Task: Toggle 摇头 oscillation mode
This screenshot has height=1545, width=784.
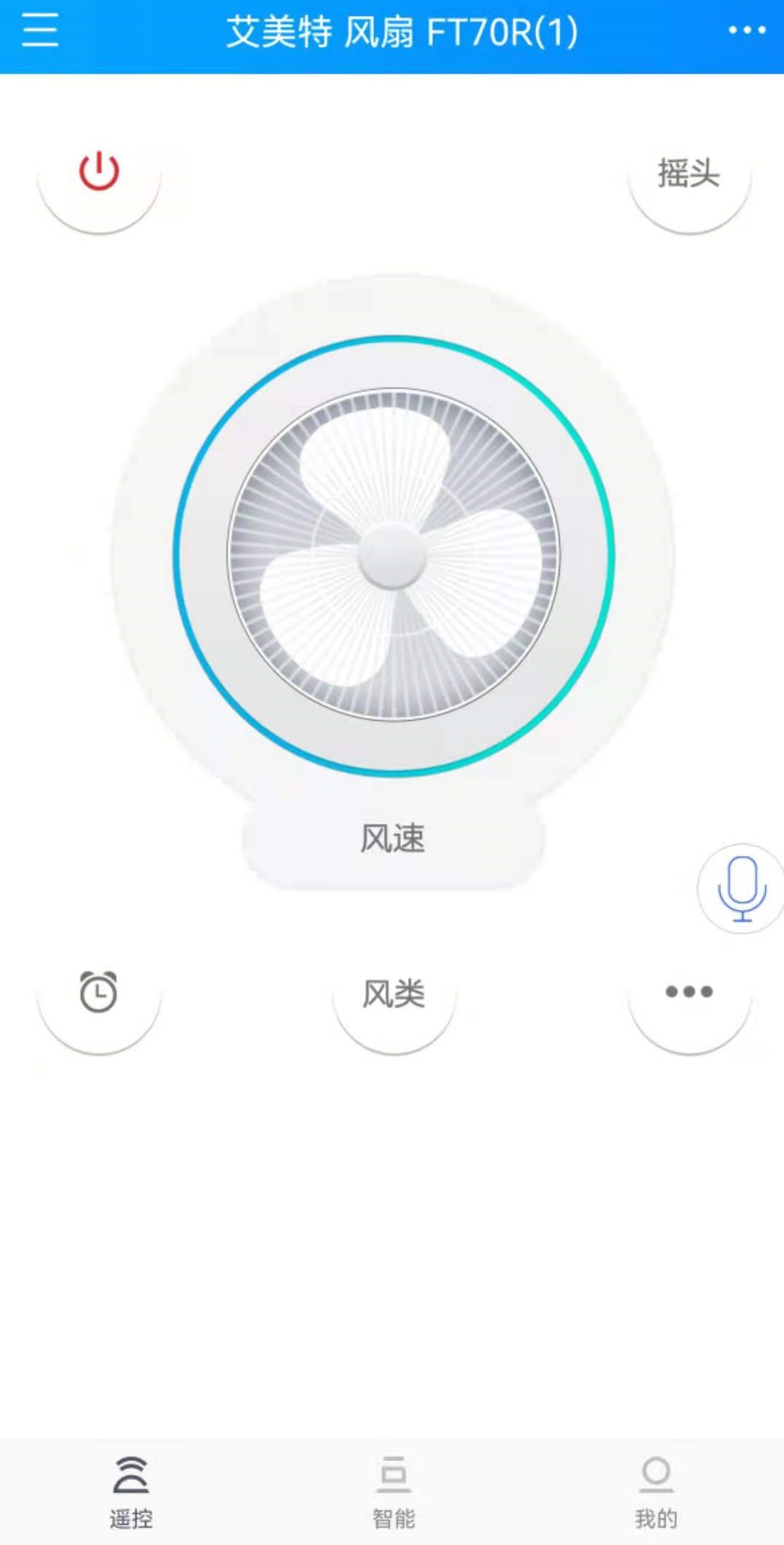Action: (x=686, y=173)
